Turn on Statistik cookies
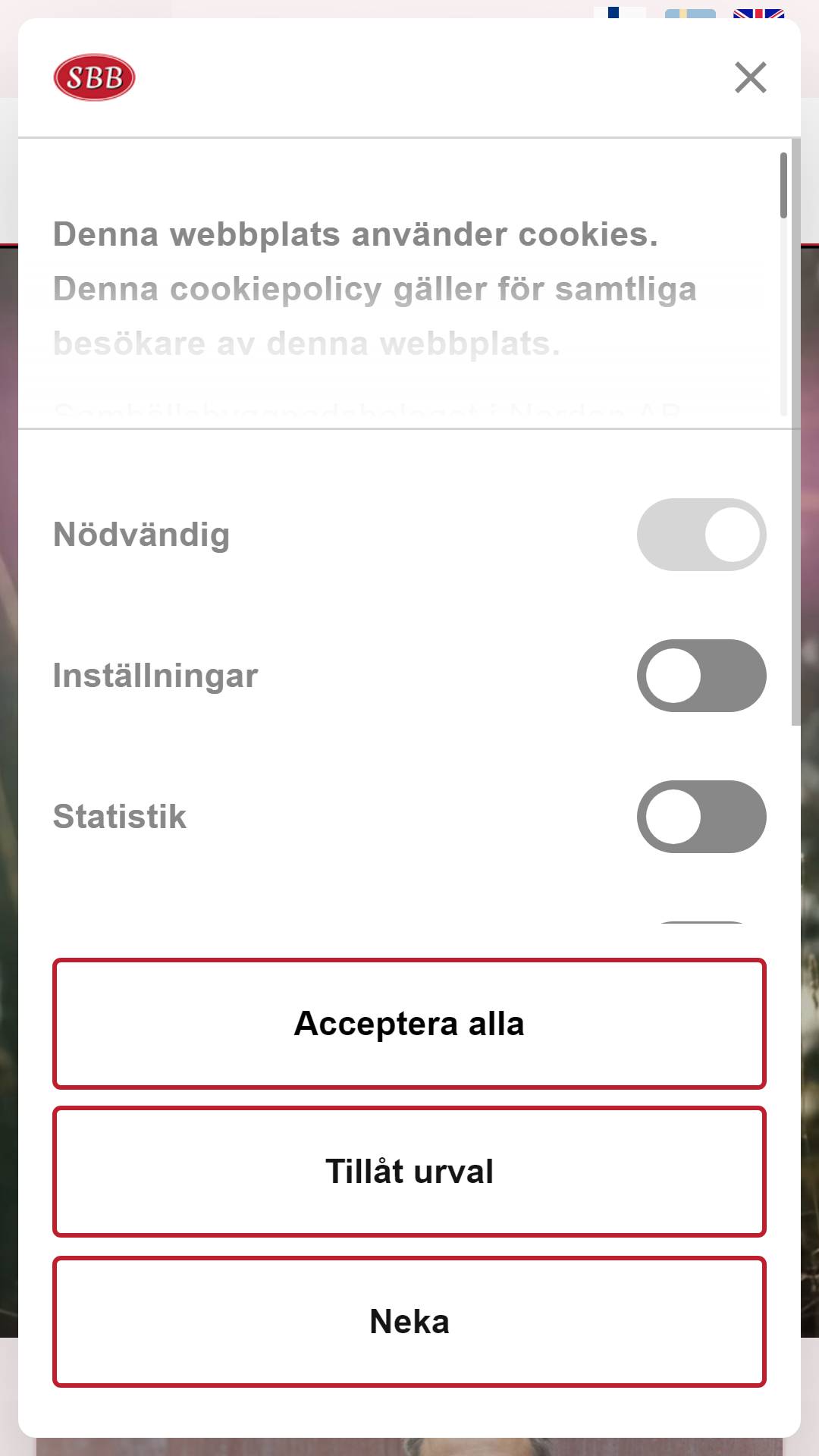Screen dimensions: 819x1456 click(x=701, y=817)
